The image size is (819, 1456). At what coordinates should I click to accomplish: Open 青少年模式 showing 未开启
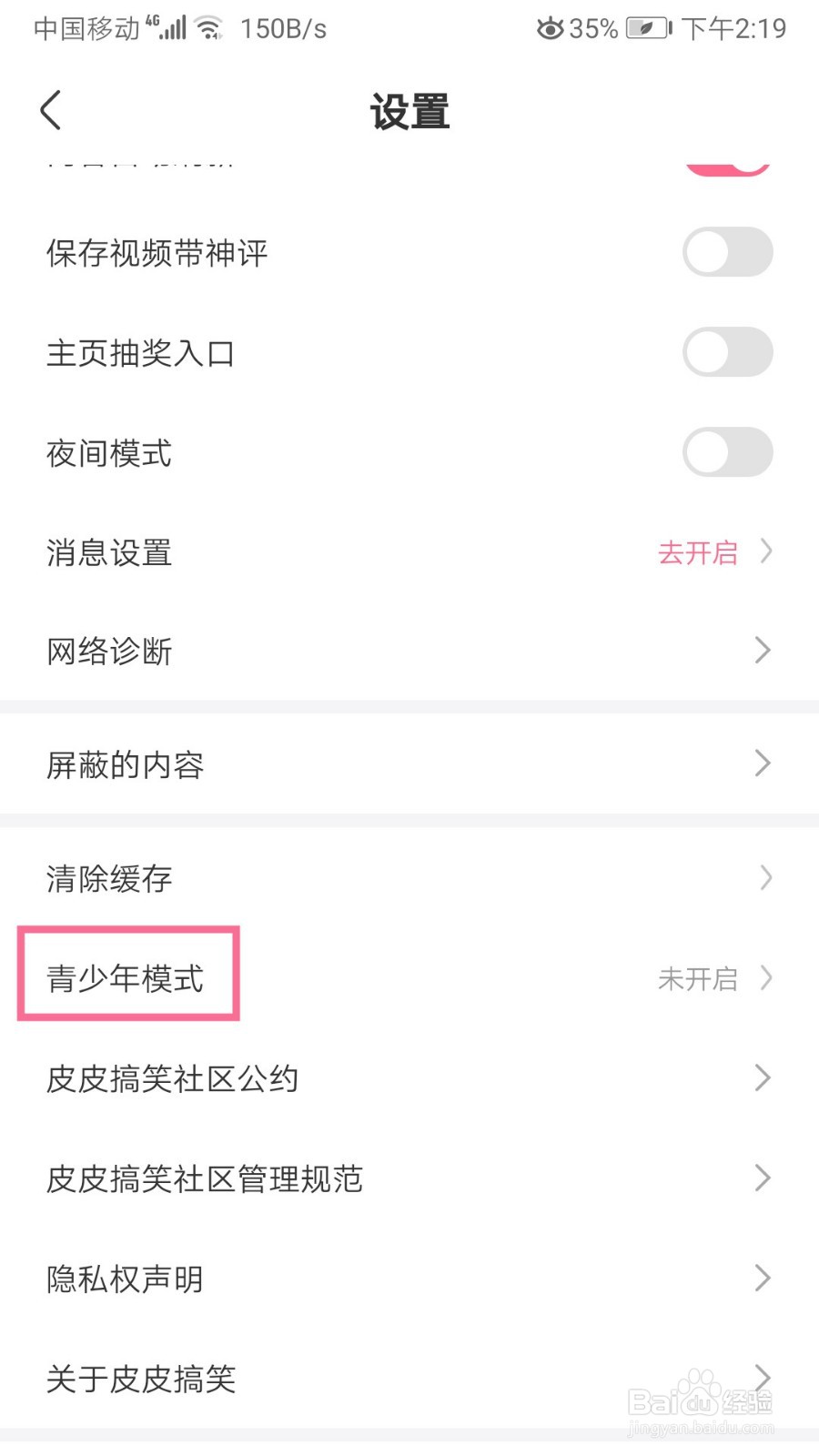[409, 976]
